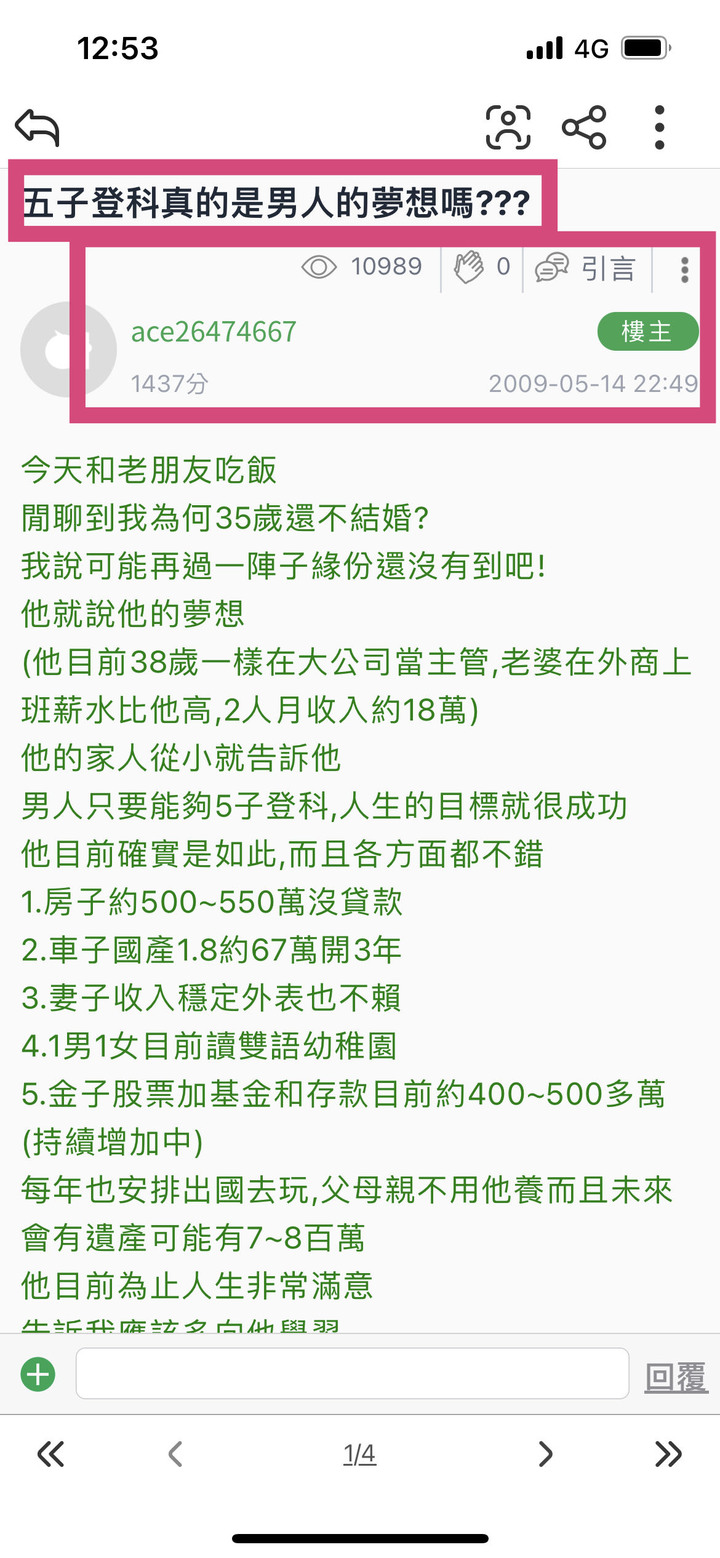720x1558 pixels.
Task: Submit reply with 回覆 link
Action: click(x=676, y=1376)
